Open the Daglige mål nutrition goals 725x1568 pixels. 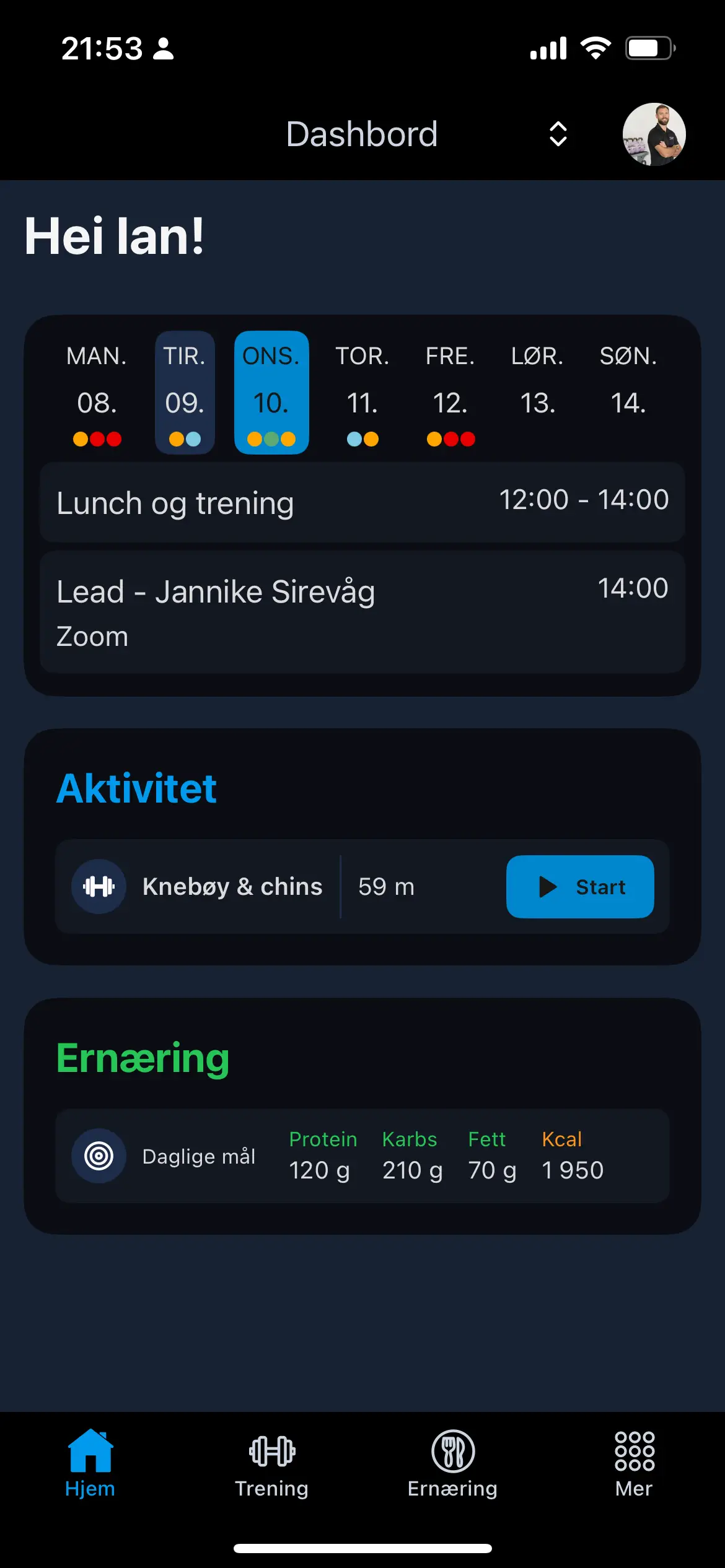pyautogui.click(x=362, y=1156)
